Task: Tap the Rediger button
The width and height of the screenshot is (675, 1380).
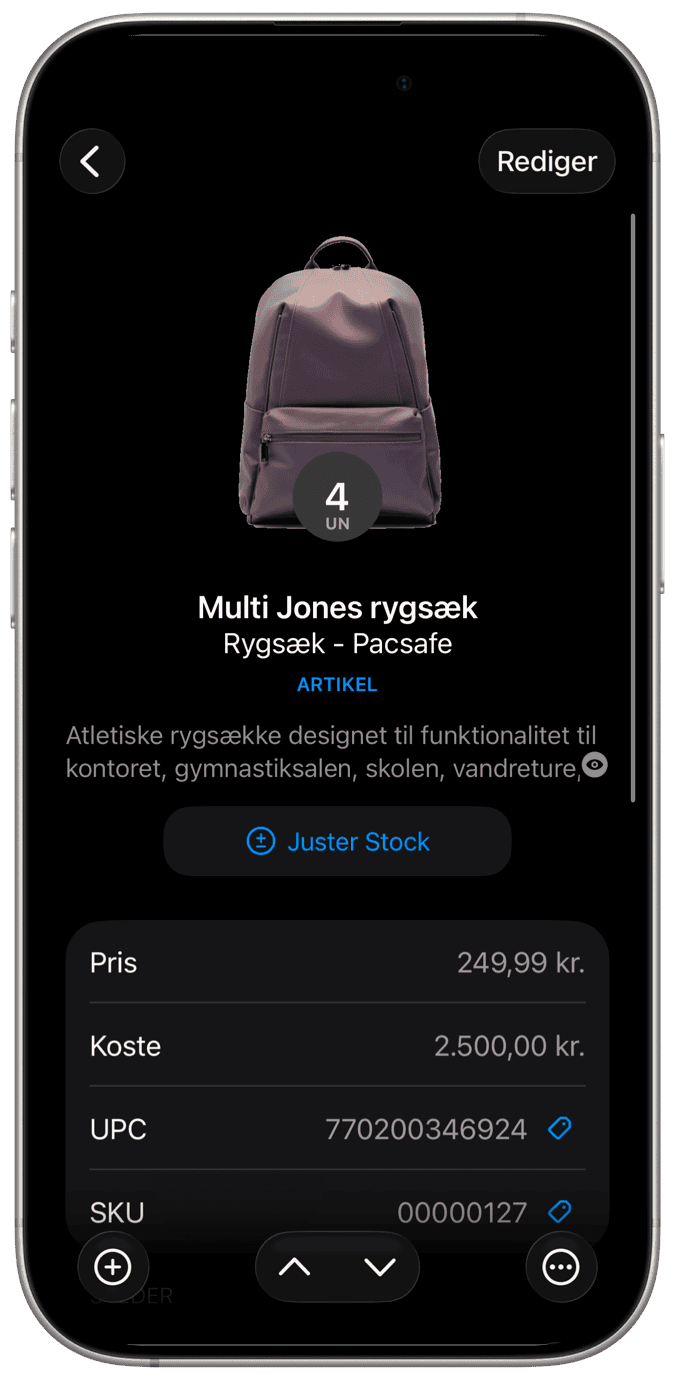Action: [546, 161]
